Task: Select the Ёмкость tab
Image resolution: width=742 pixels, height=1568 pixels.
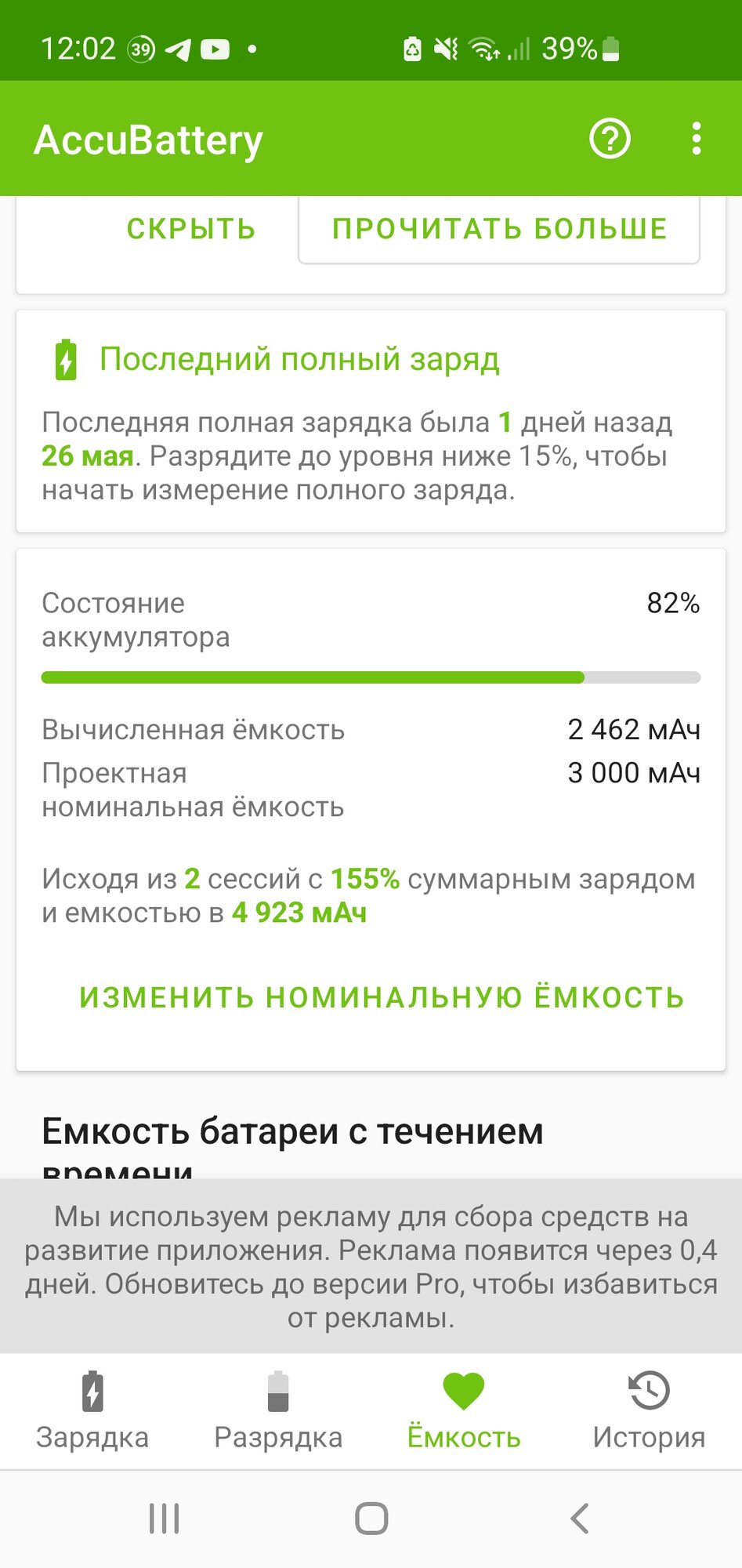Action: click(464, 1411)
